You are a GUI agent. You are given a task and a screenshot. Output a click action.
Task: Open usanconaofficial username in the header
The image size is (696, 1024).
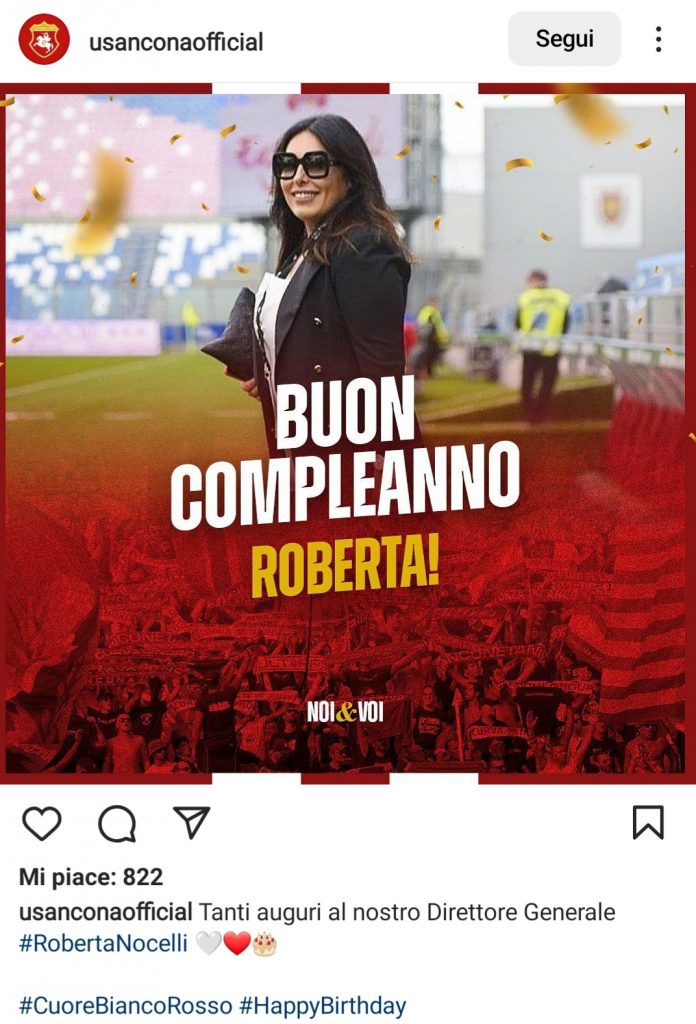pos(176,42)
